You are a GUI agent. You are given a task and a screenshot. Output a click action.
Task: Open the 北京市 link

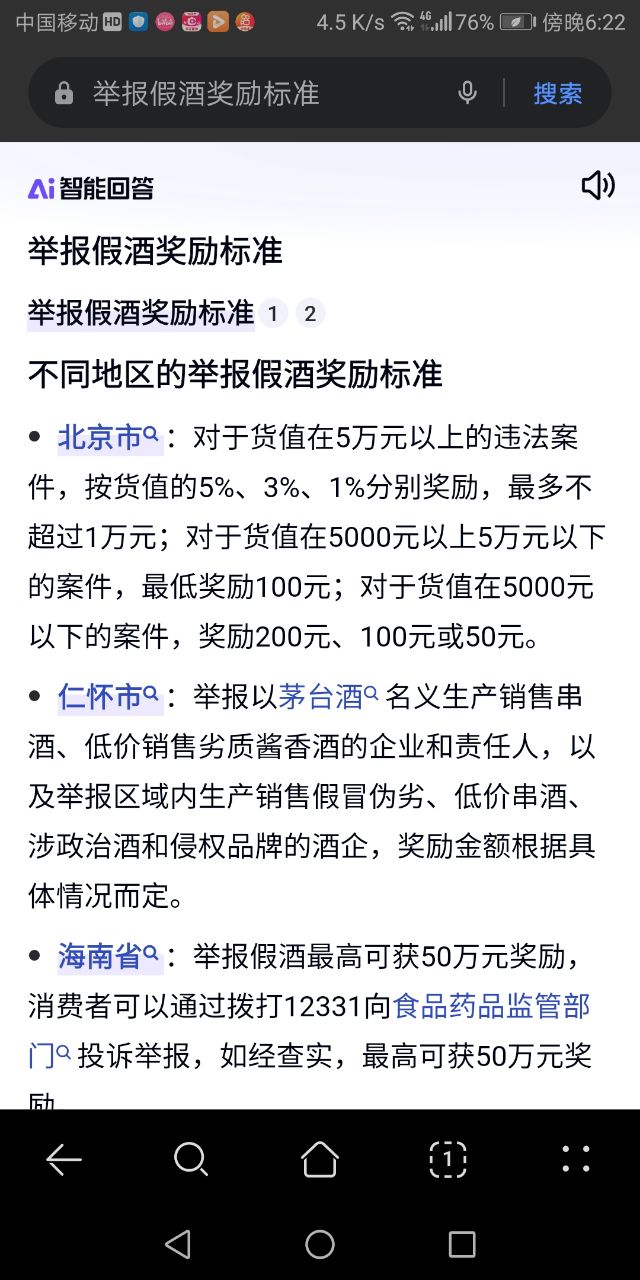108,437
